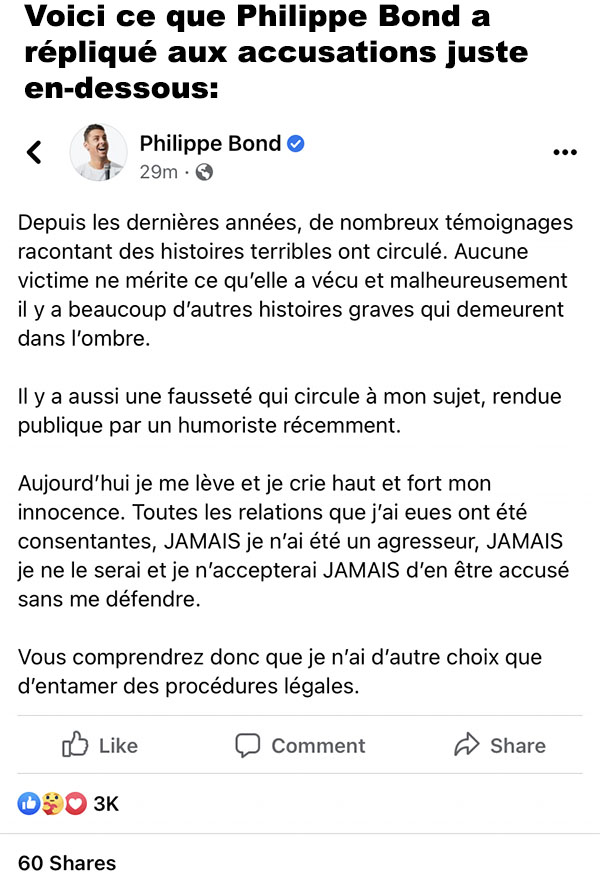
Task: Open Philippe Bond's profile picture
Action: pyautogui.click(x=98, y=152)
